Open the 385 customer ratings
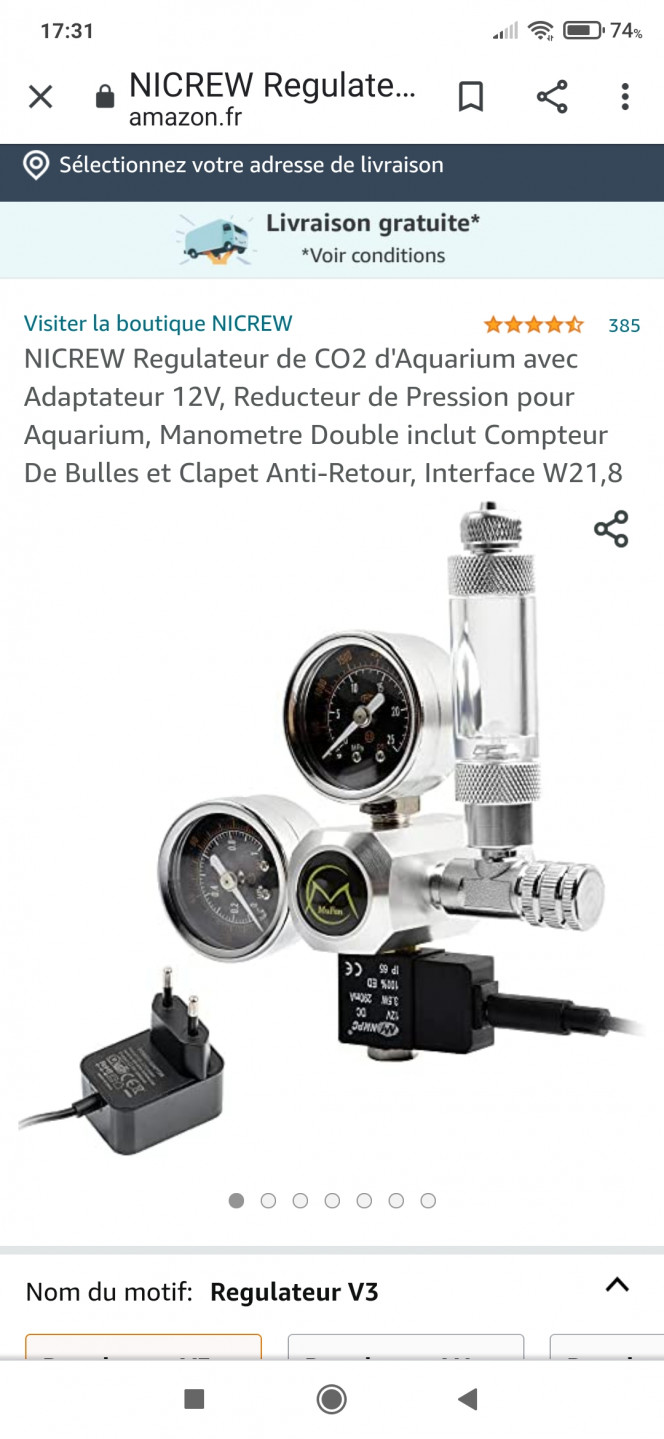 tap(623, 325)
